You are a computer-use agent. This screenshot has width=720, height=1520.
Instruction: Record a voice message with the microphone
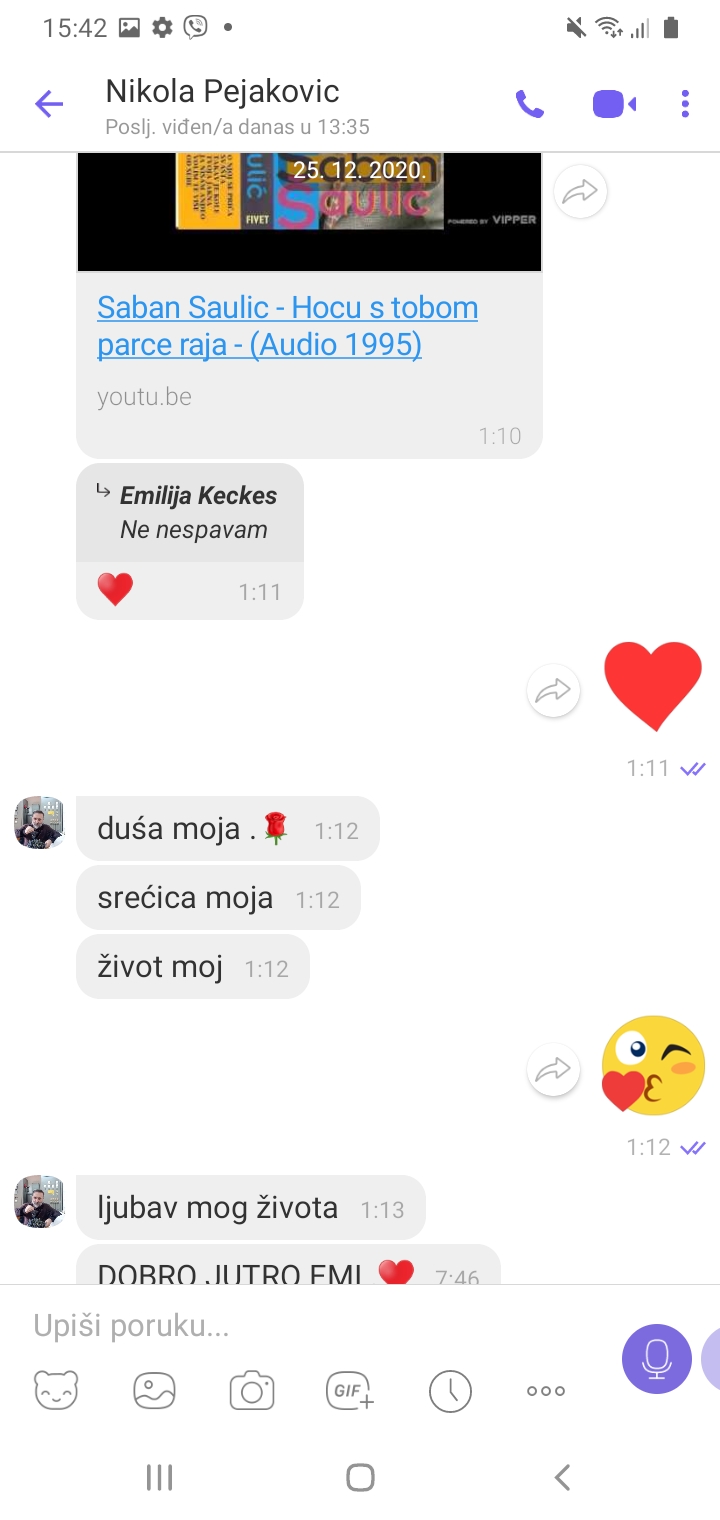656,1359
